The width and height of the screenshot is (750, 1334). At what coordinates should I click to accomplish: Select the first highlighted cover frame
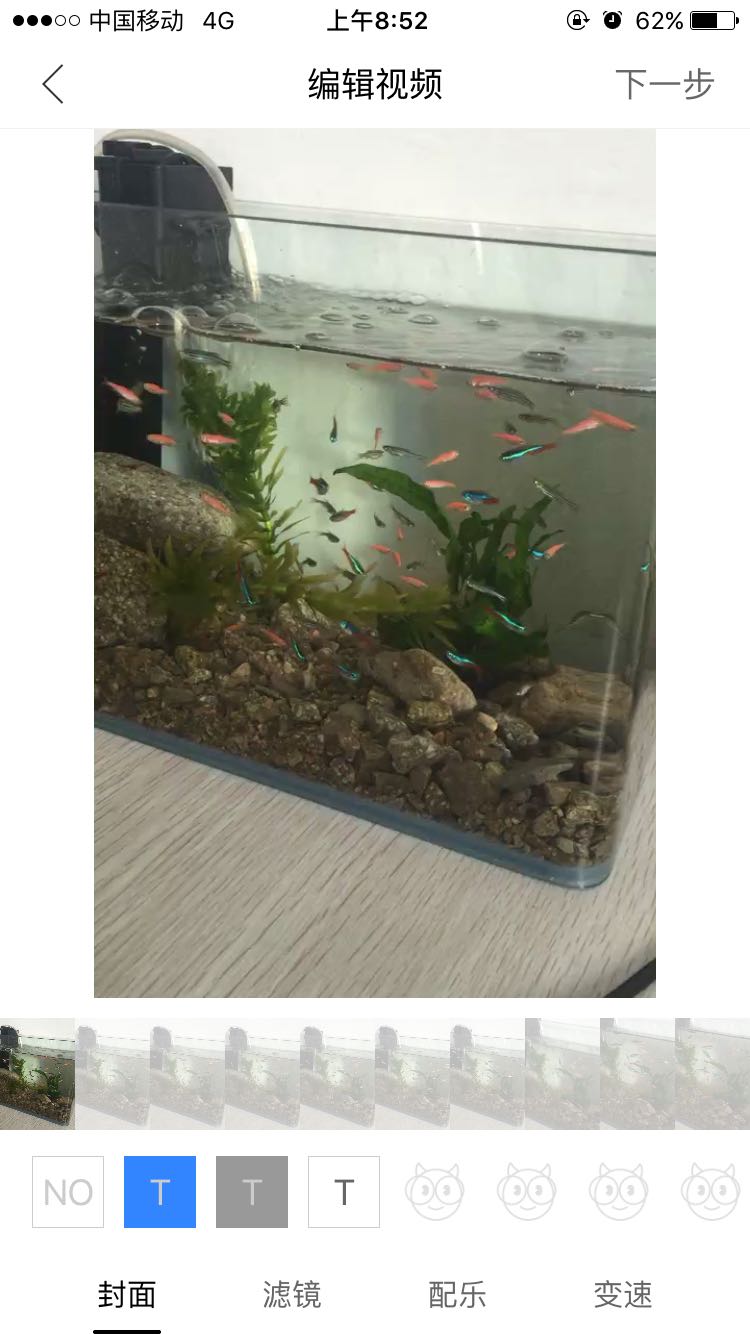tap(37, 1073)
